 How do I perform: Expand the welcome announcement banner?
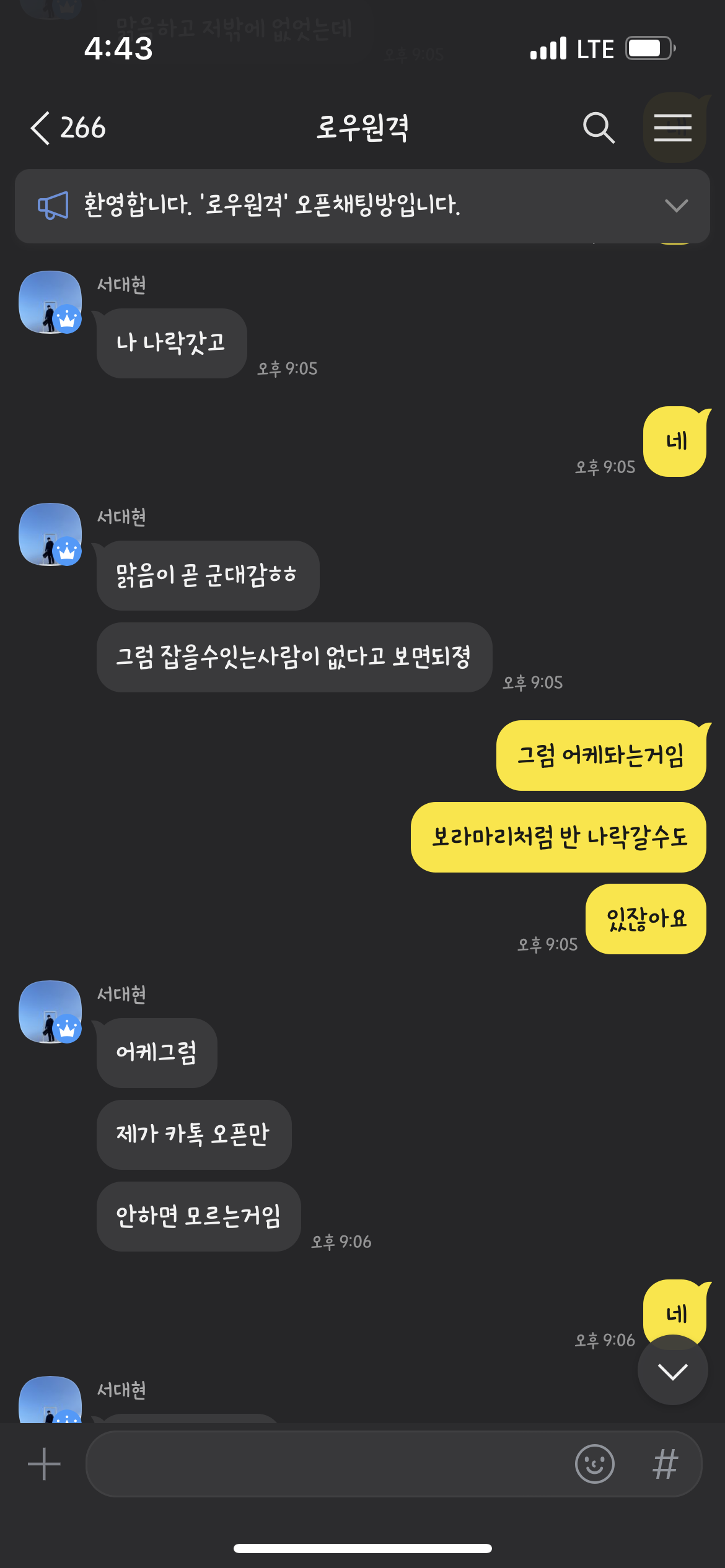point(675,206)
